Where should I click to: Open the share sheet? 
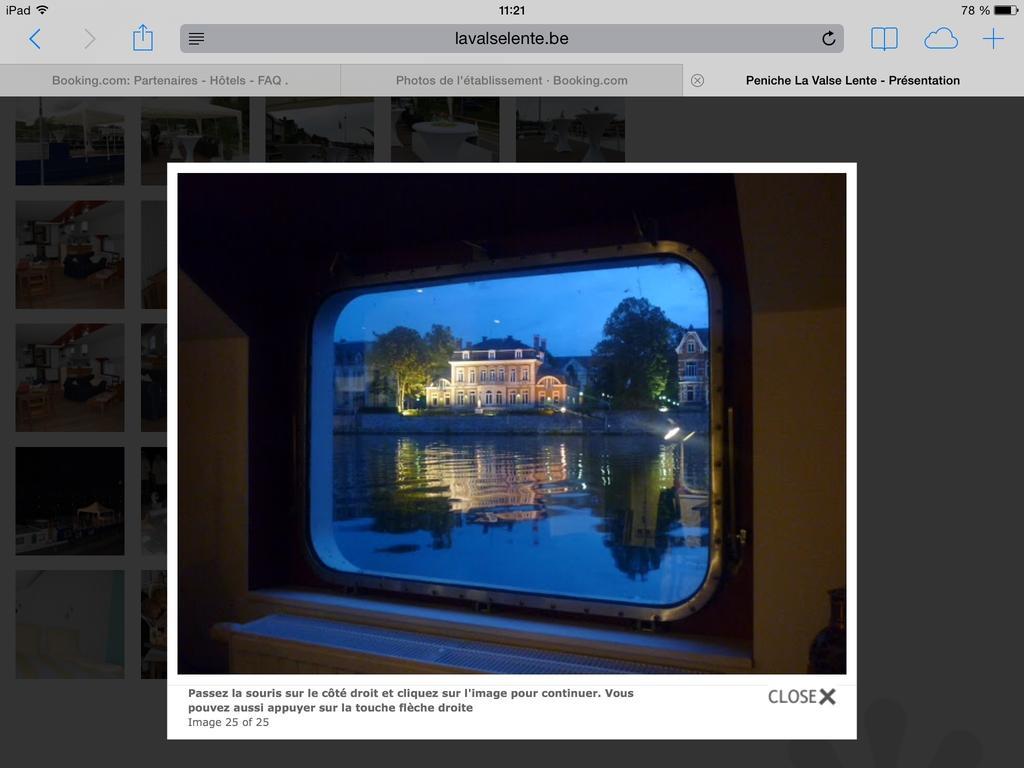(x=143, y=38)
